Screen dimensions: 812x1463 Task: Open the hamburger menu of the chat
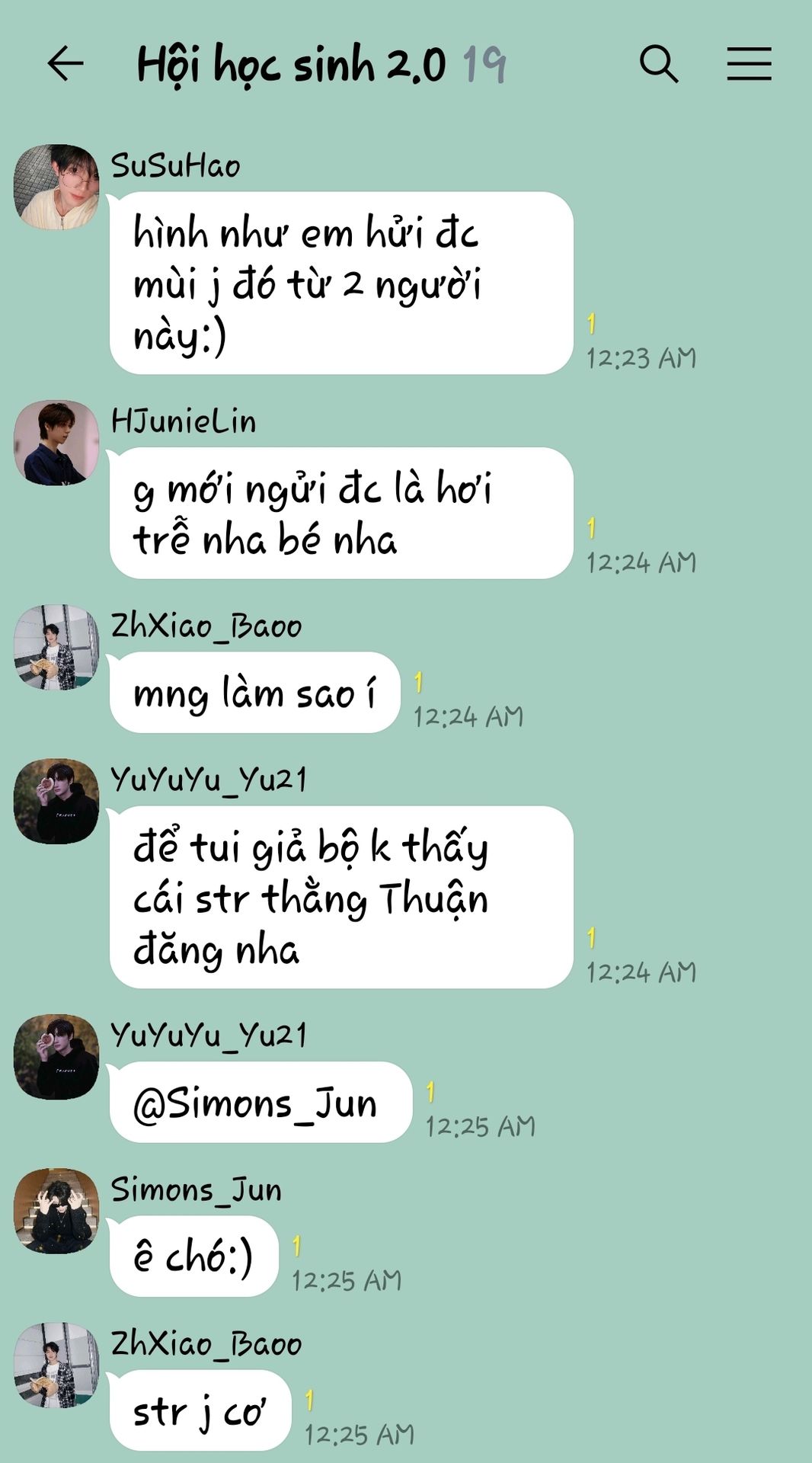coord(749,63)
